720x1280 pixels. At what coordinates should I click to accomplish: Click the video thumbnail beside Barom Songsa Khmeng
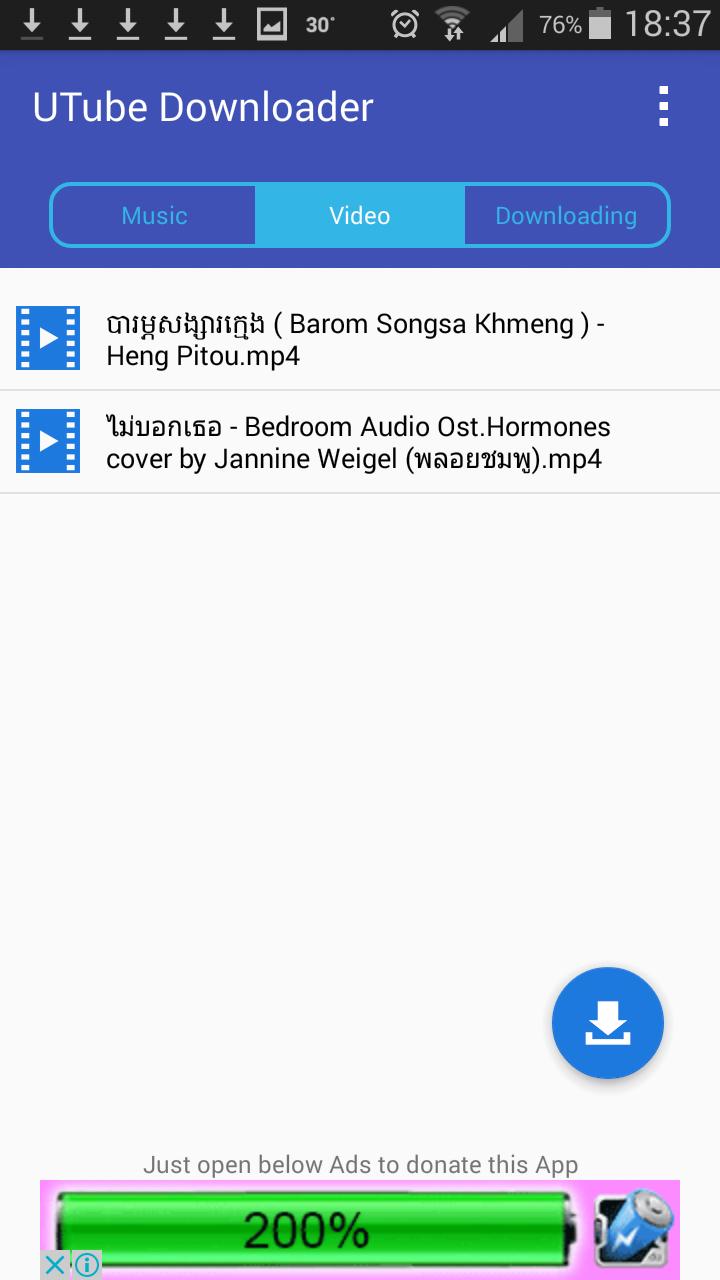[46, 338]
